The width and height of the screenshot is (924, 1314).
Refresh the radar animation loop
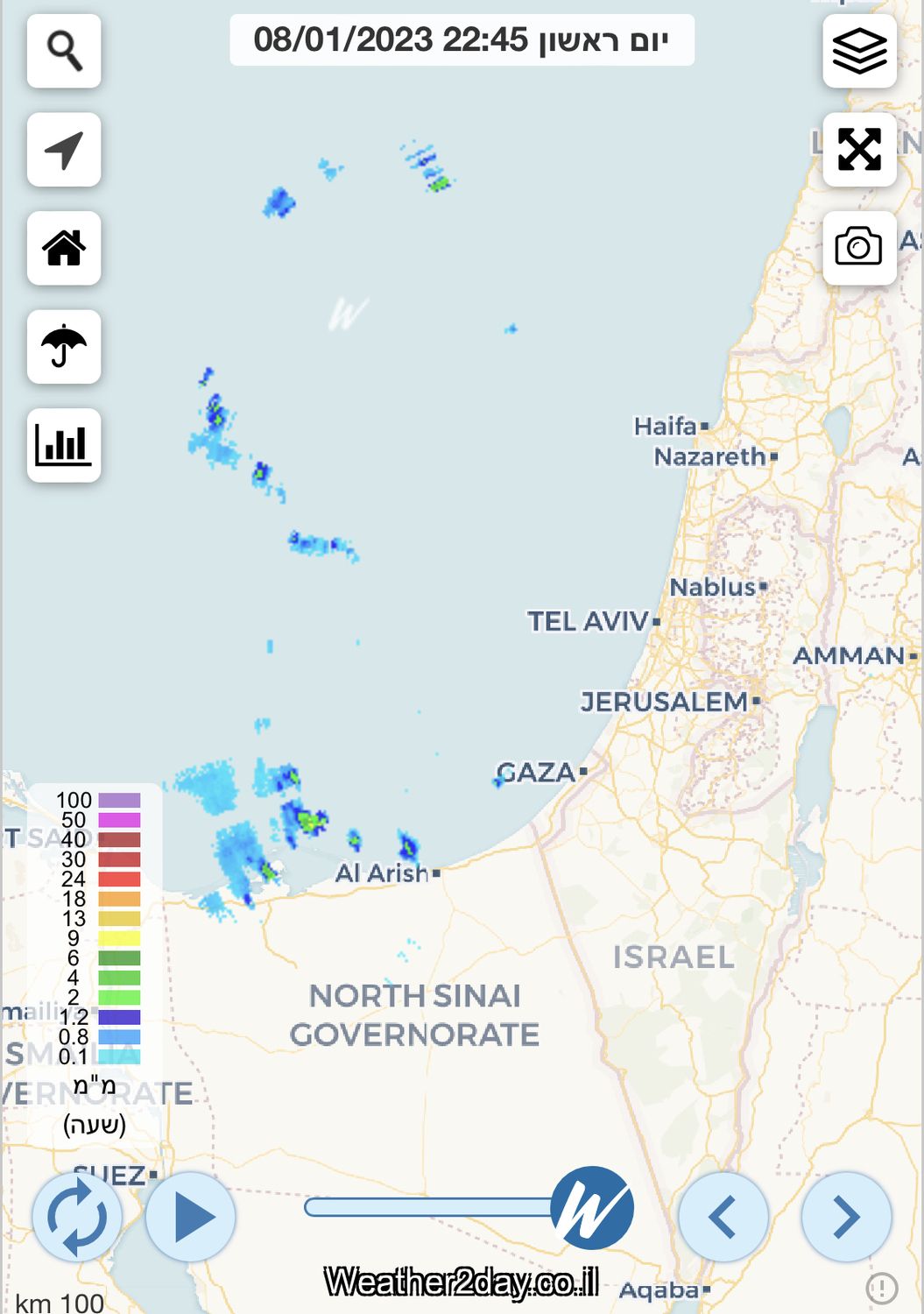[x=77, y=1217]
